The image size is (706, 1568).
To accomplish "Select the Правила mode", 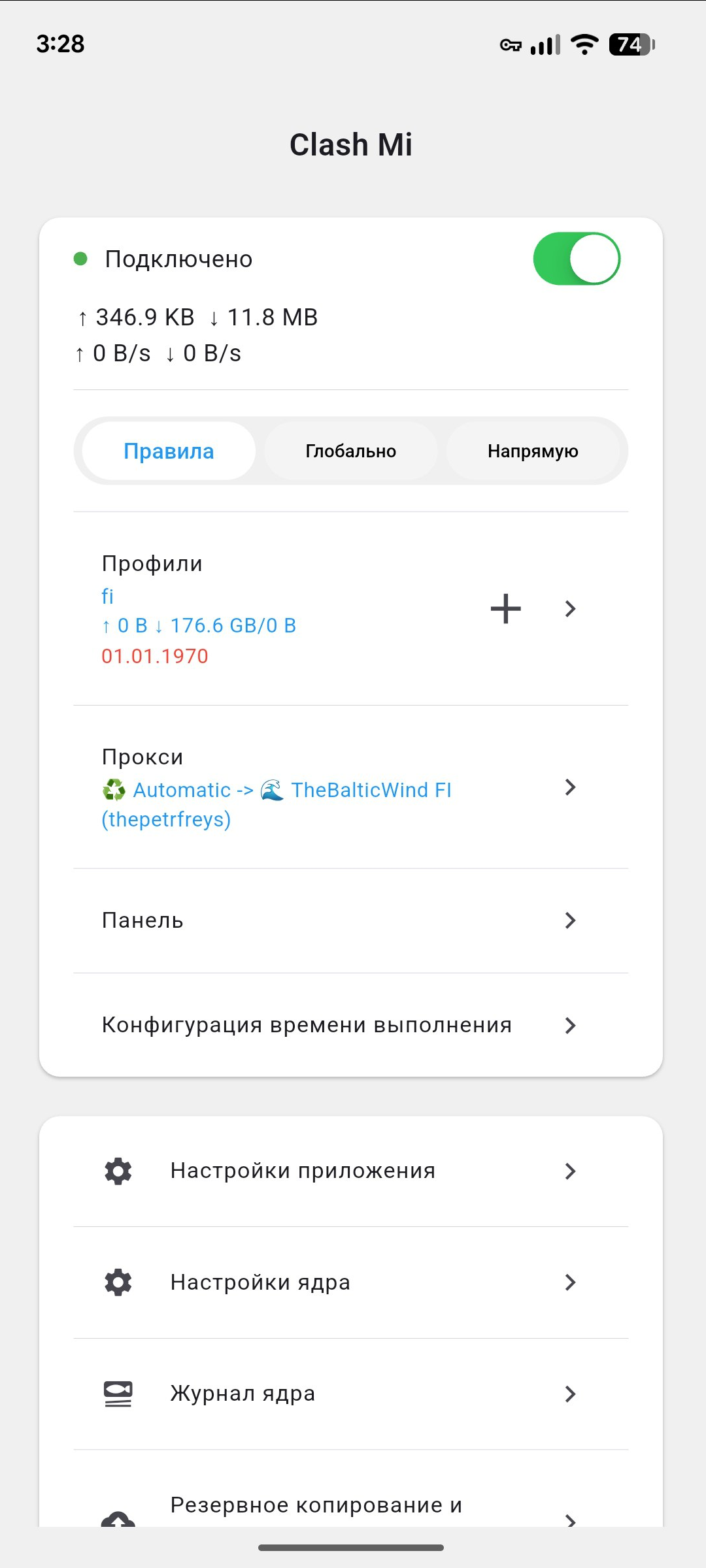I will coord(169,451).
